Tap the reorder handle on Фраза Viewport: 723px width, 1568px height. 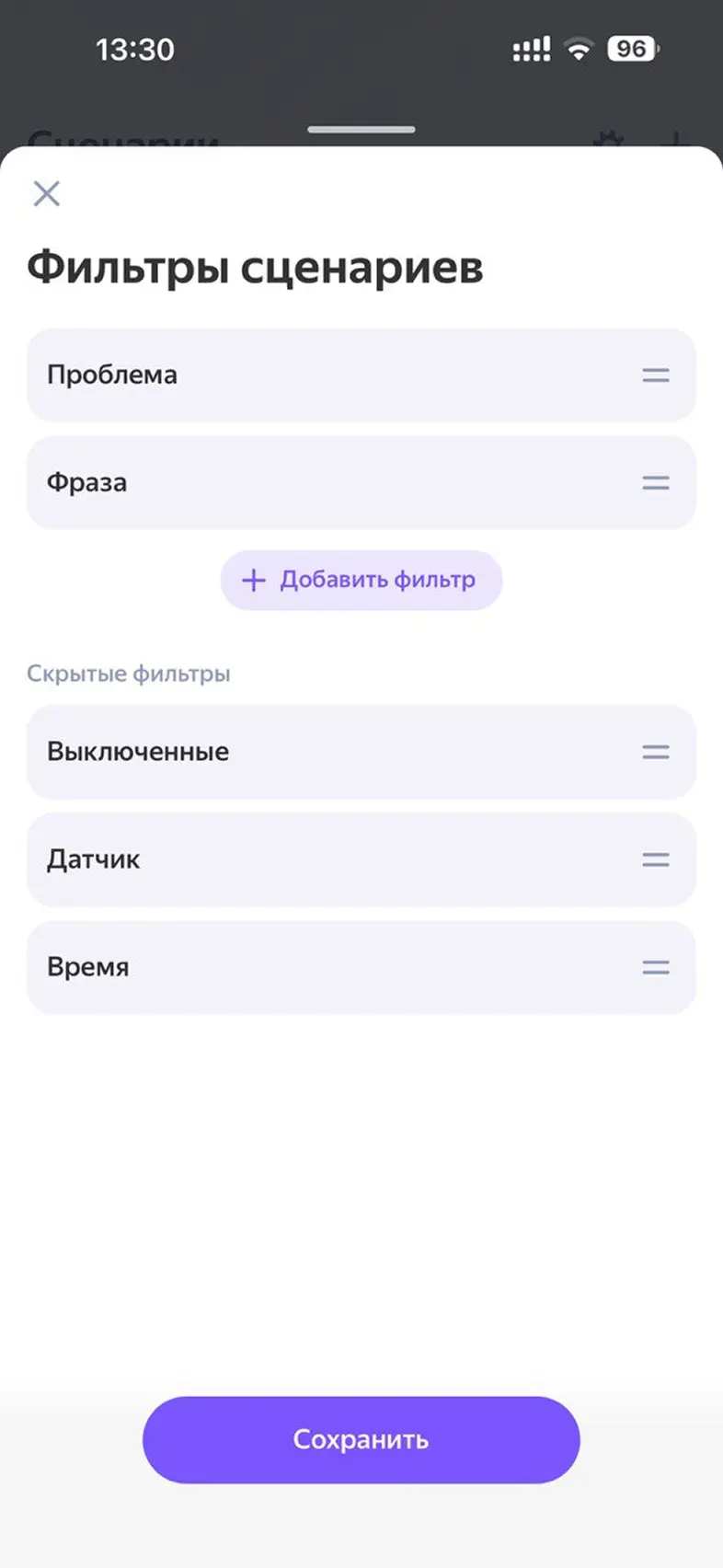[656, 483]
